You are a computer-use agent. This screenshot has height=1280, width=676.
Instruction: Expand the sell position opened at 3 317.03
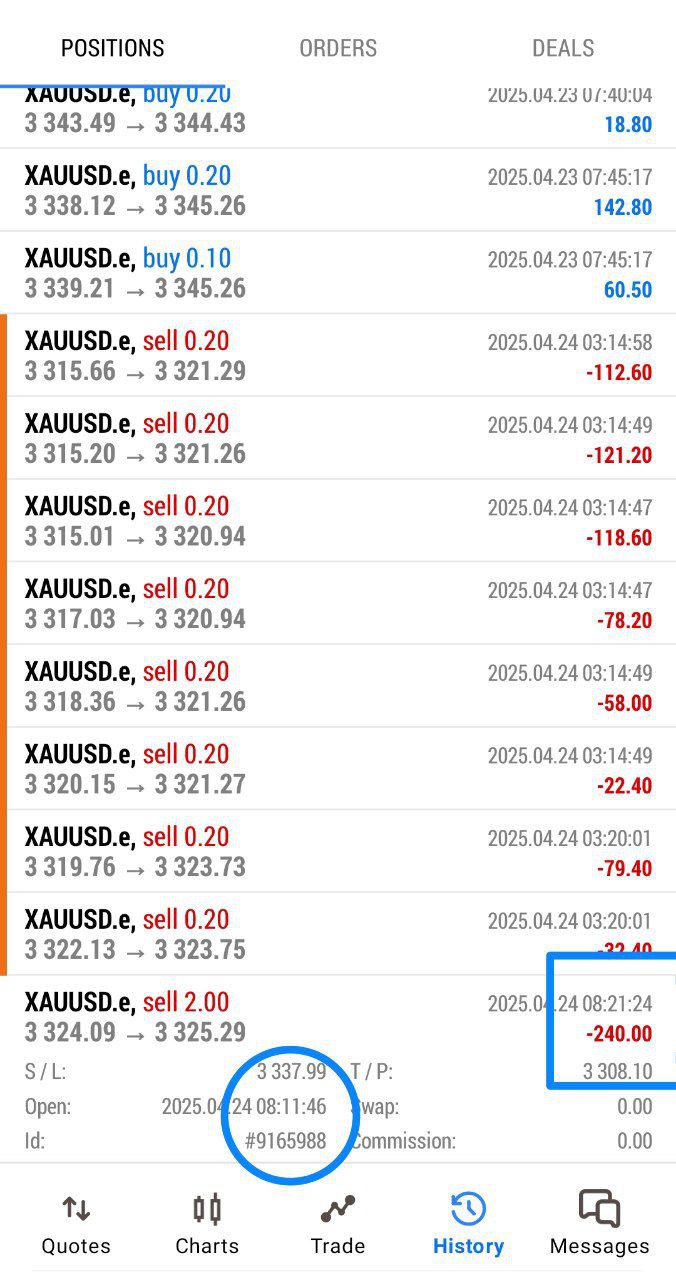[338, 604]
